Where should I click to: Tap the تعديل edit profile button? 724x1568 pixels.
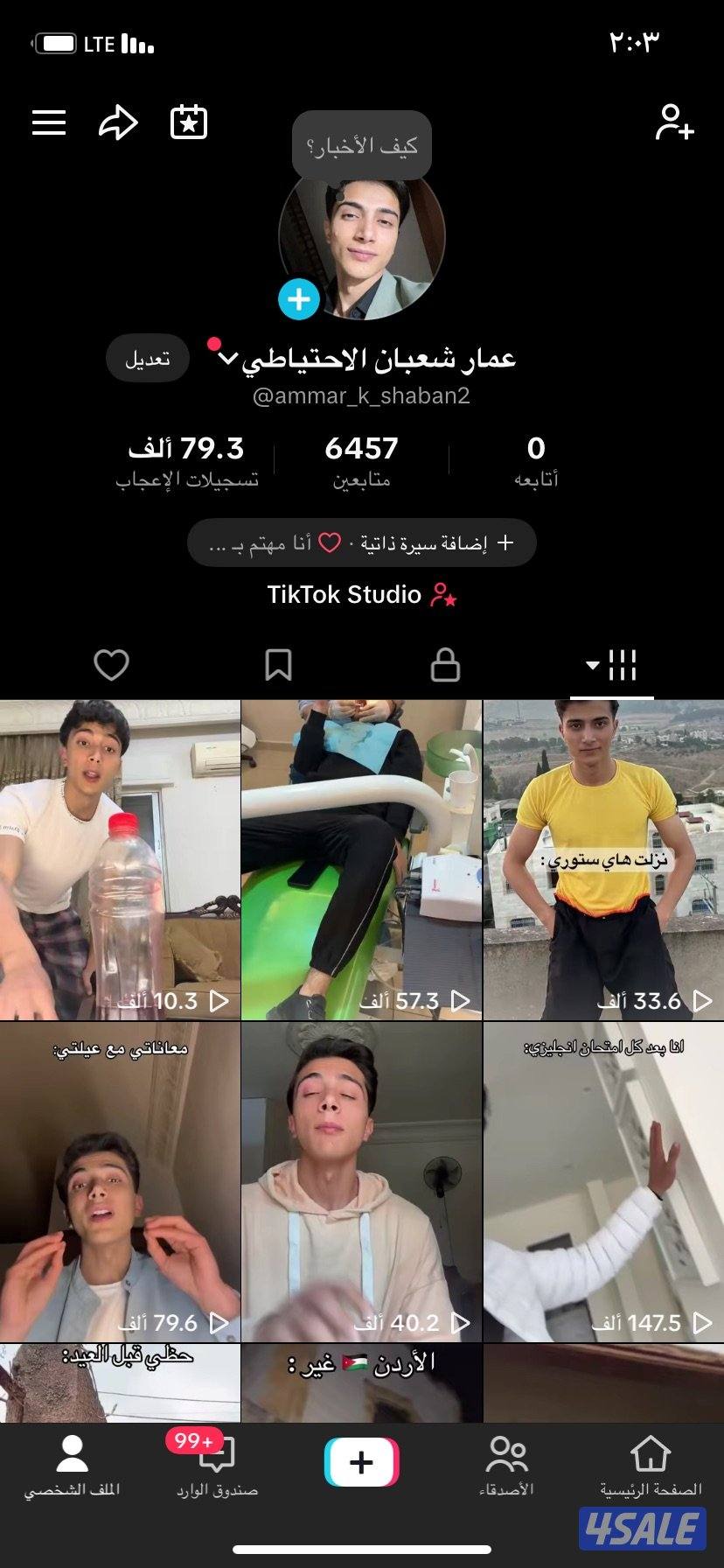(x=147, y=359)
